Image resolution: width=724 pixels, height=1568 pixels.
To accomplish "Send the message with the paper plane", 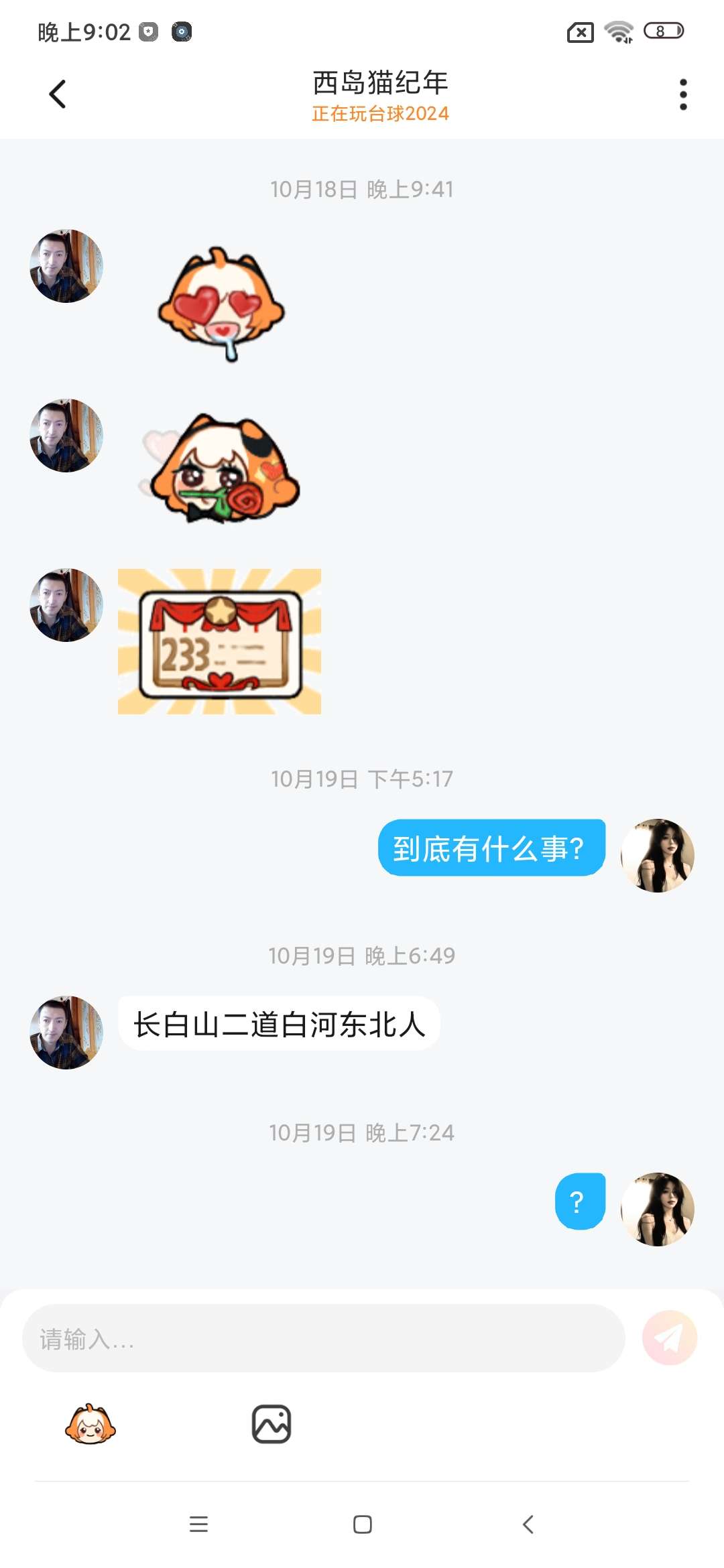I will [669, 1338].
